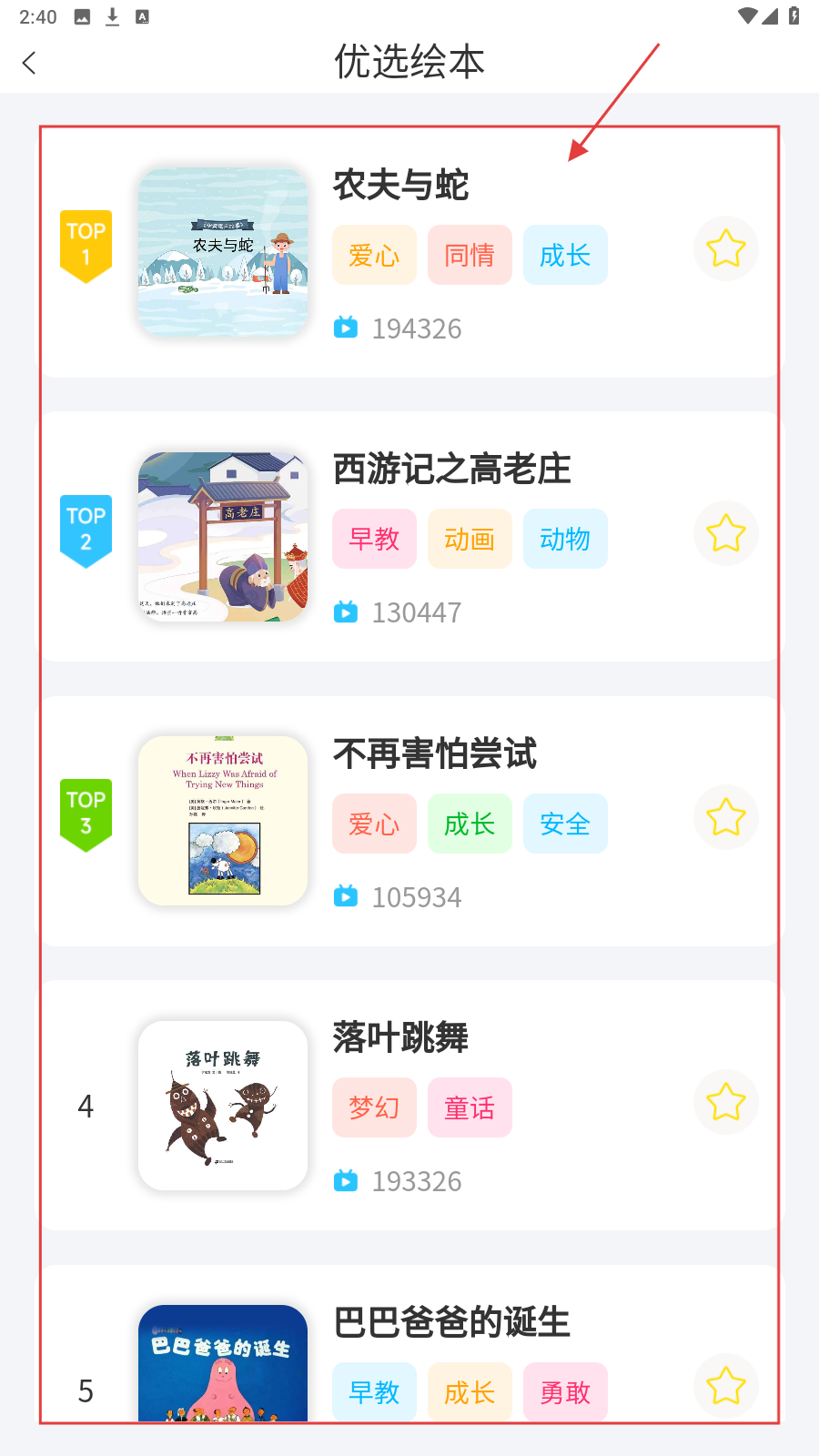819x1456 pixels.
Task: Open 不再害怕尝试 picture book
Action: (223, 821)
